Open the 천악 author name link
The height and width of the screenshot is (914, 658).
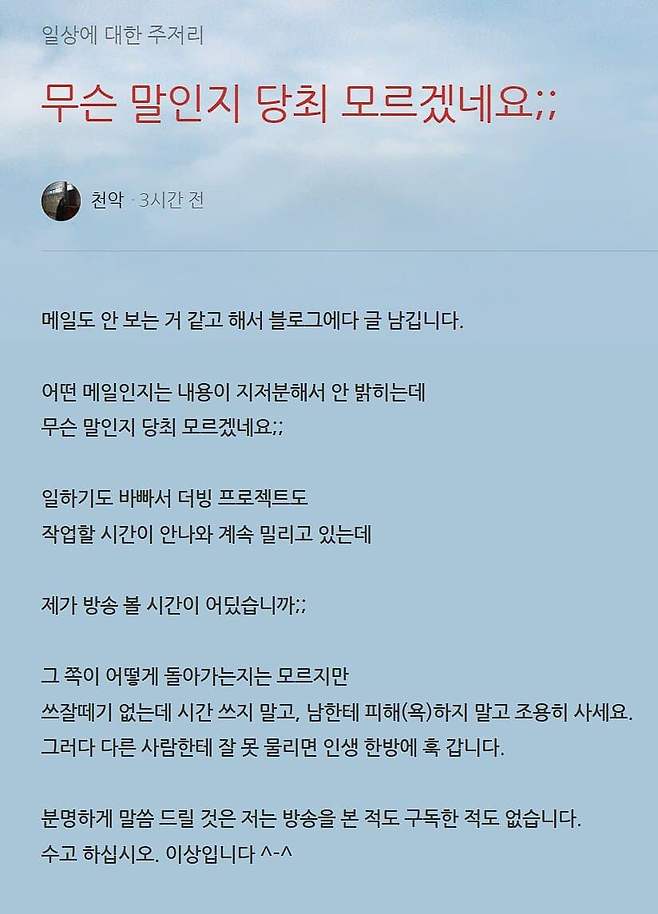[x=106, y=201]
